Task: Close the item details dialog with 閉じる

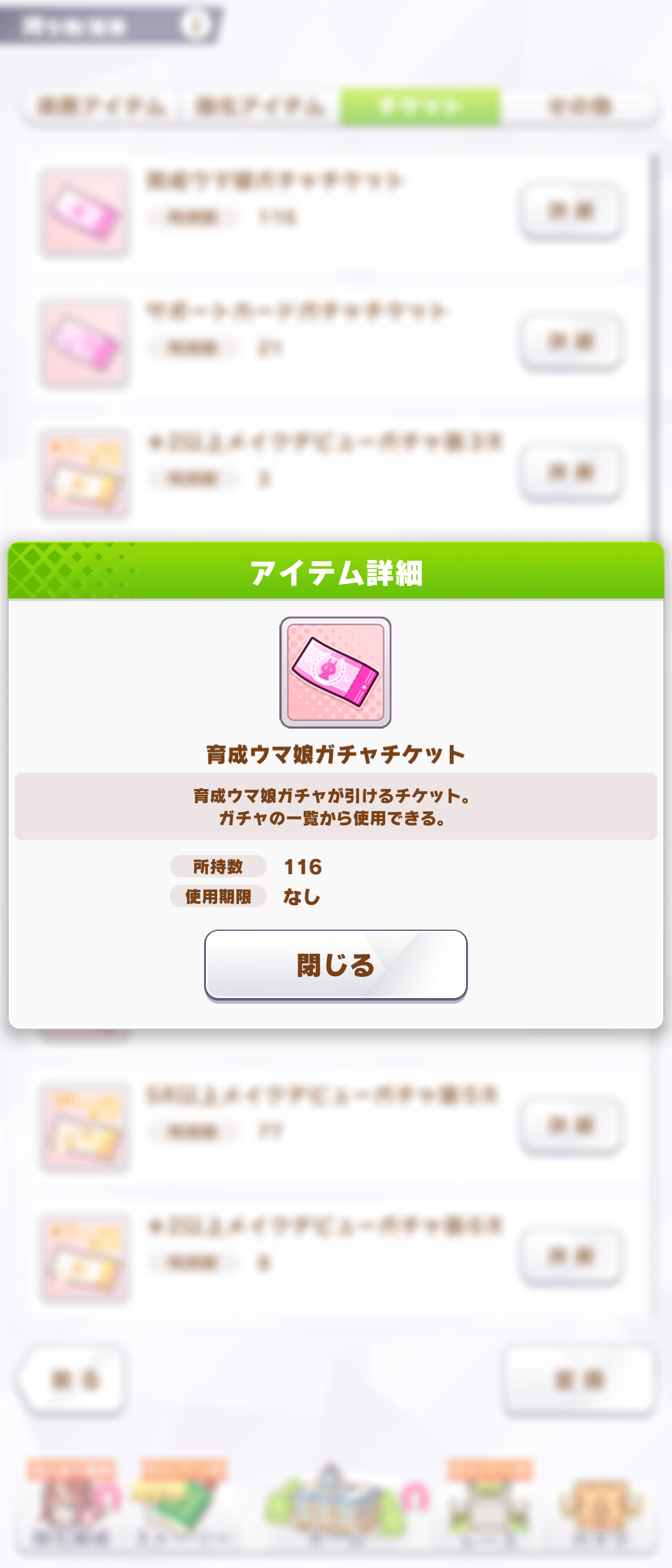Action: (335, 965)
